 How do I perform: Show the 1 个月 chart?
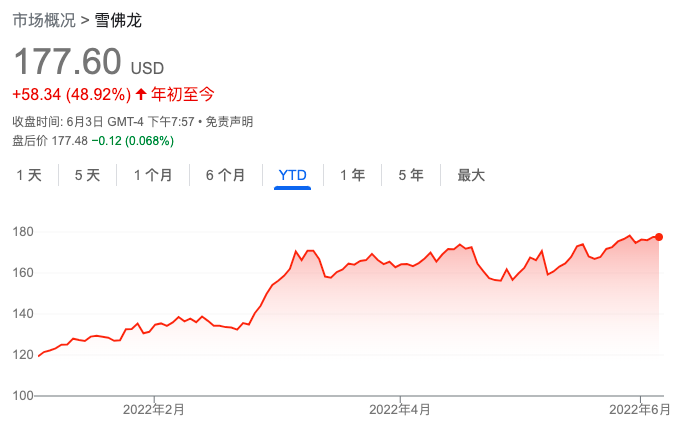153,175
